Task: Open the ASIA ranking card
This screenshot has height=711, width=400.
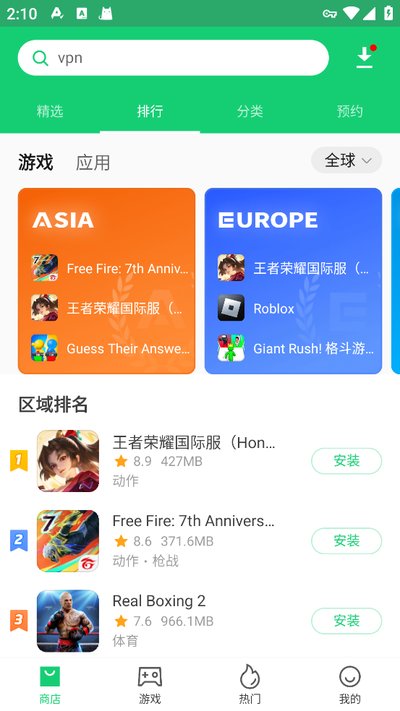Action: tap(107, 281)
